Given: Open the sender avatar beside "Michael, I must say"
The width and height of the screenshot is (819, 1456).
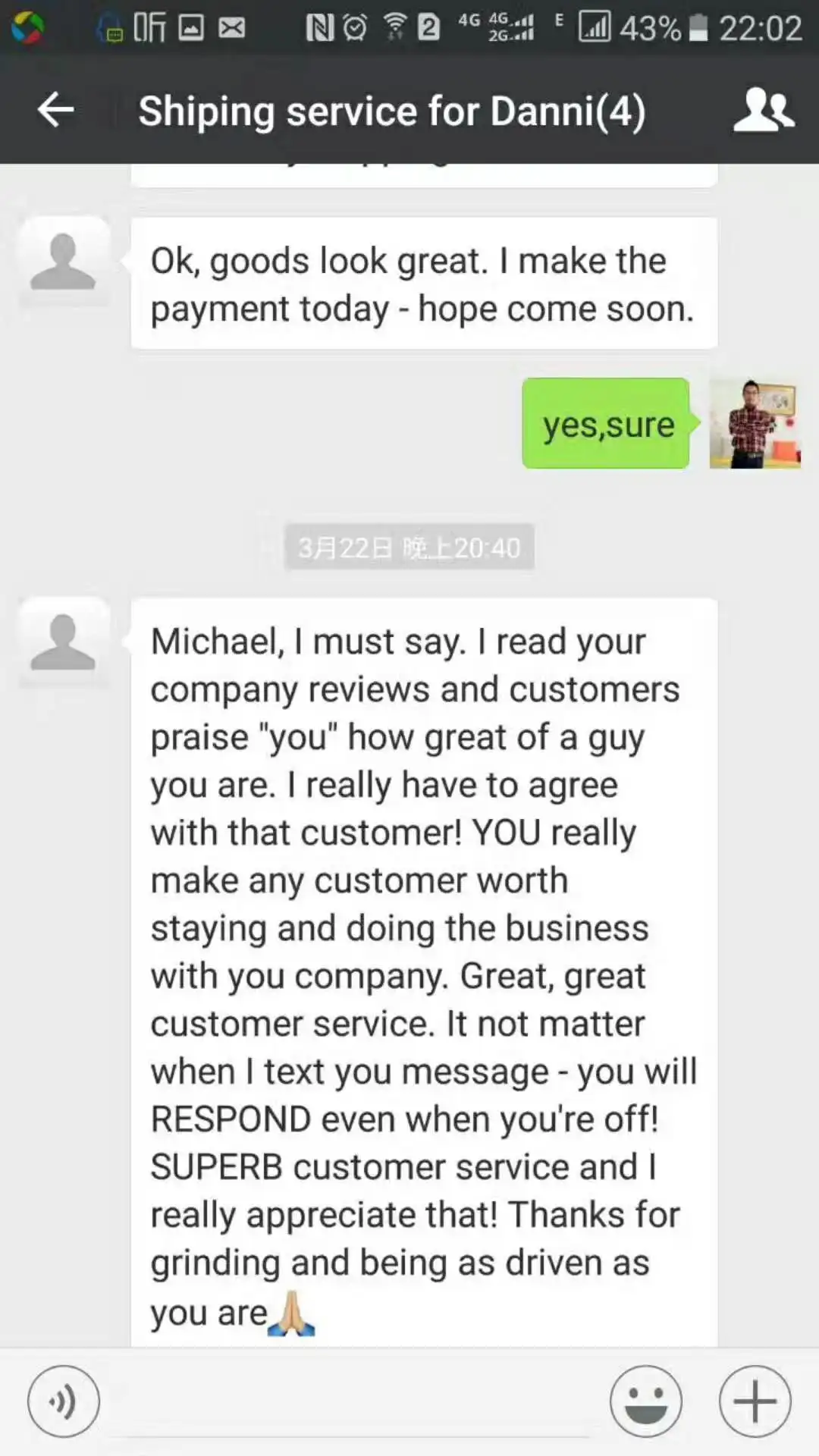Looking at the screenshot, I should [x=64, y=642].
